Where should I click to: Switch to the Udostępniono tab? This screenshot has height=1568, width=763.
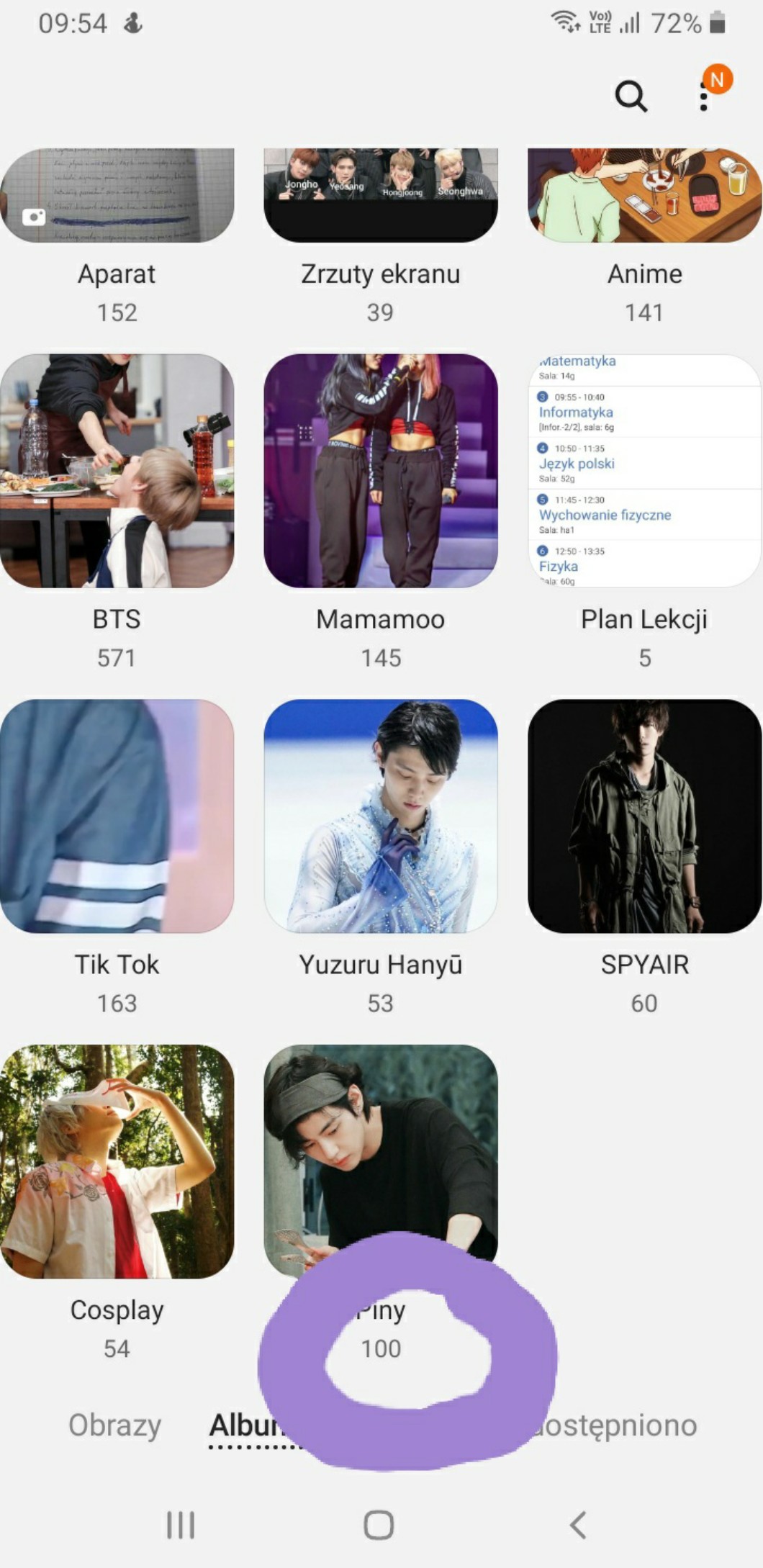pos(619,1425)
